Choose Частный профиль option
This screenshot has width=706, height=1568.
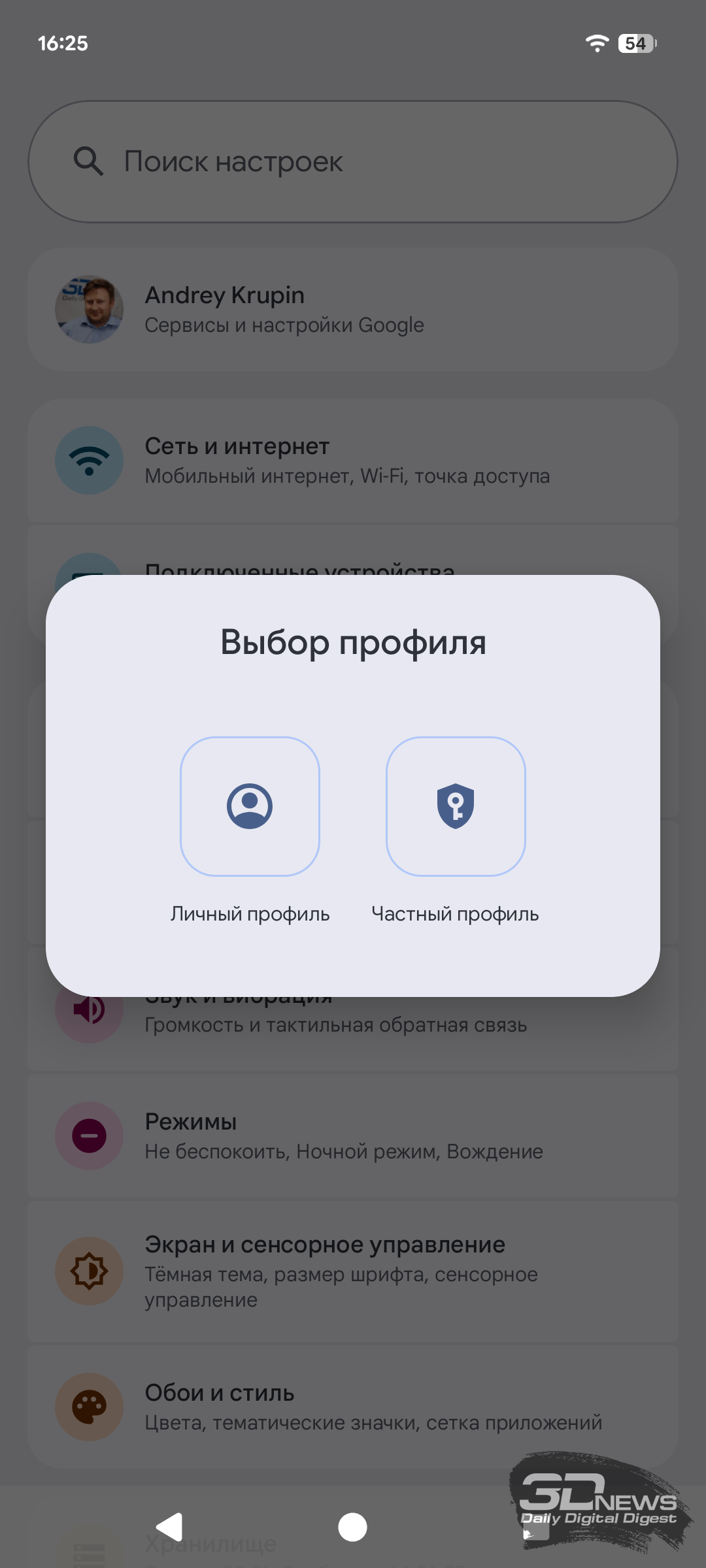coord(456,807)
